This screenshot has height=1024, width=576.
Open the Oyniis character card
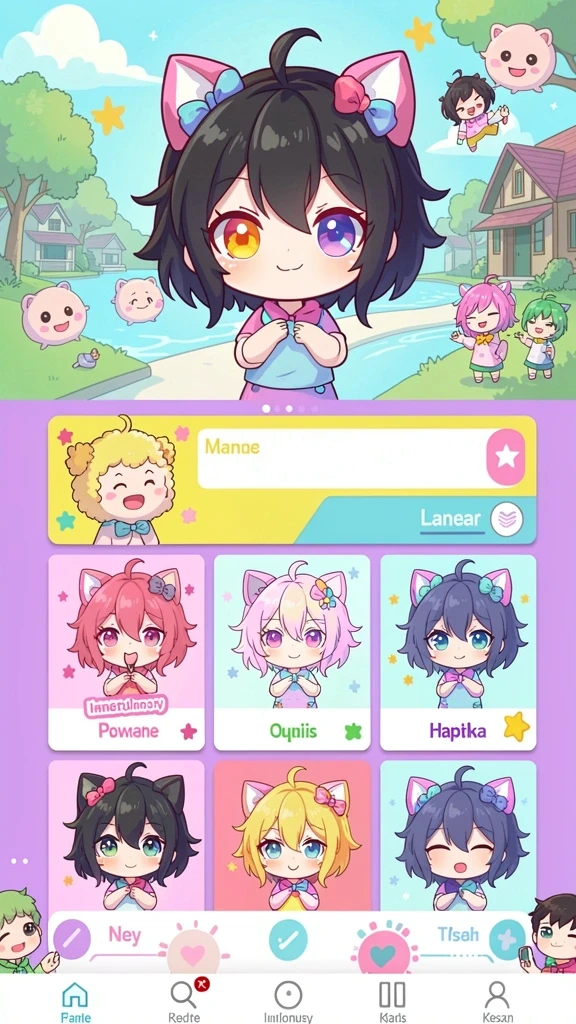pyautogui.click(x=292, y=652)
